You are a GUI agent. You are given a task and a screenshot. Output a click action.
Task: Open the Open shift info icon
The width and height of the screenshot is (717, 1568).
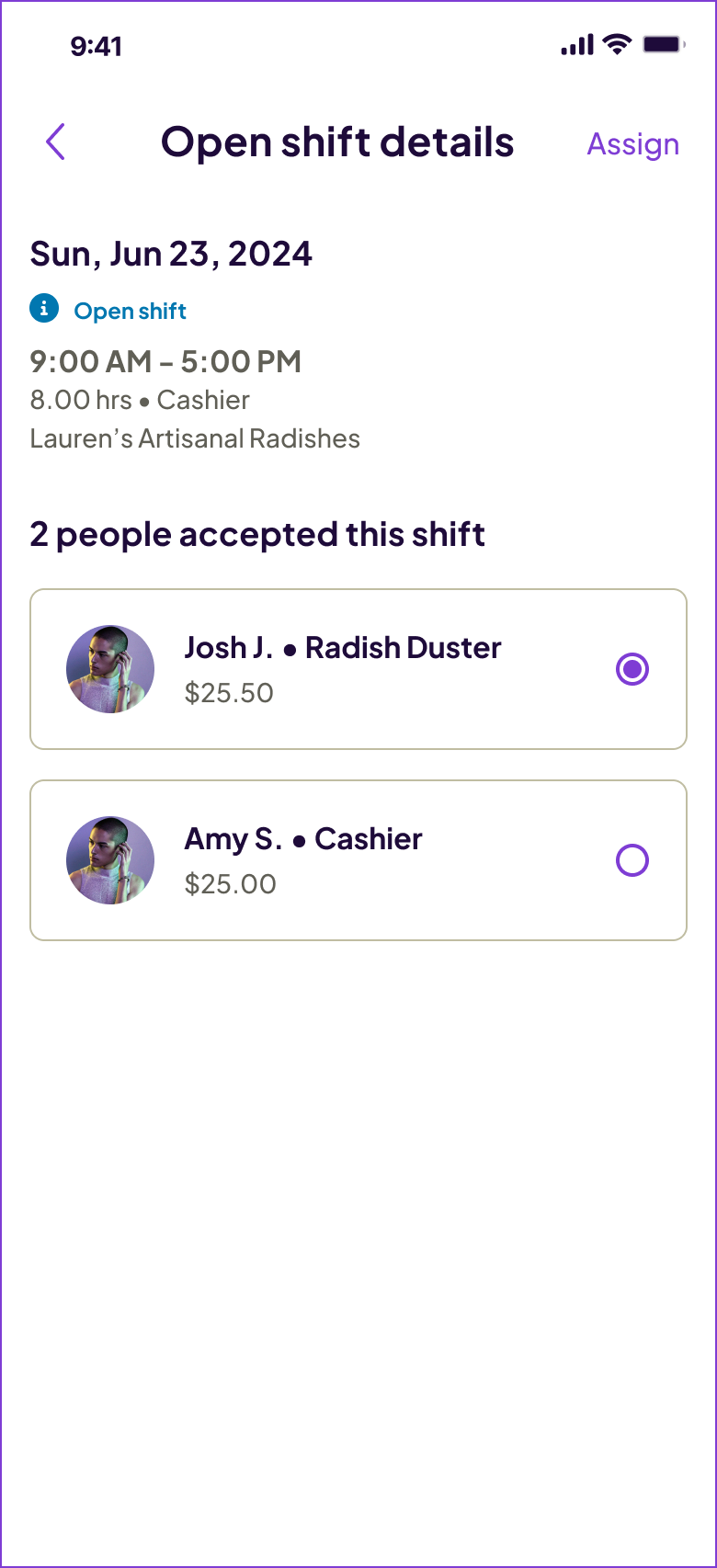point(44,309)
